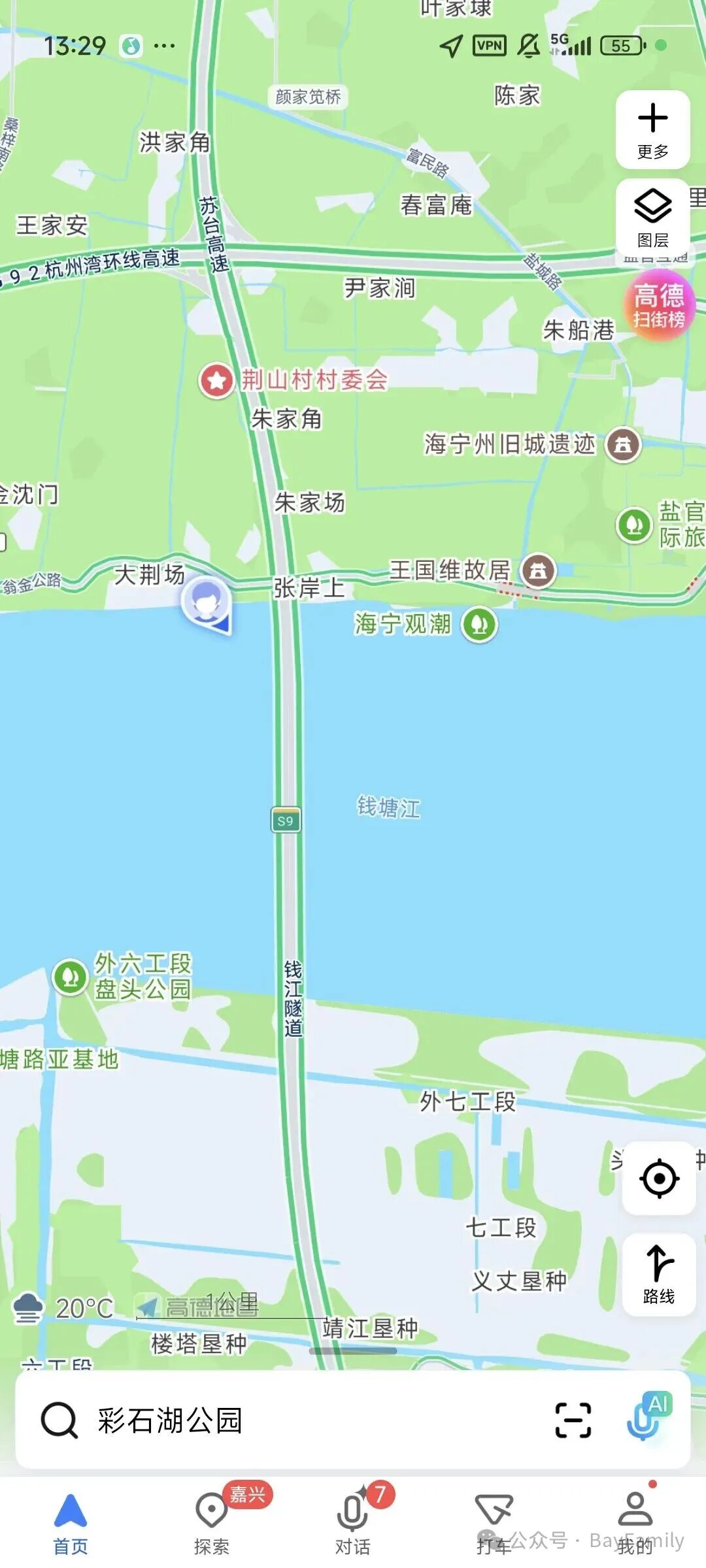
Task: Open the scan icon in the search bar
Action: (x=573, y=1421)
